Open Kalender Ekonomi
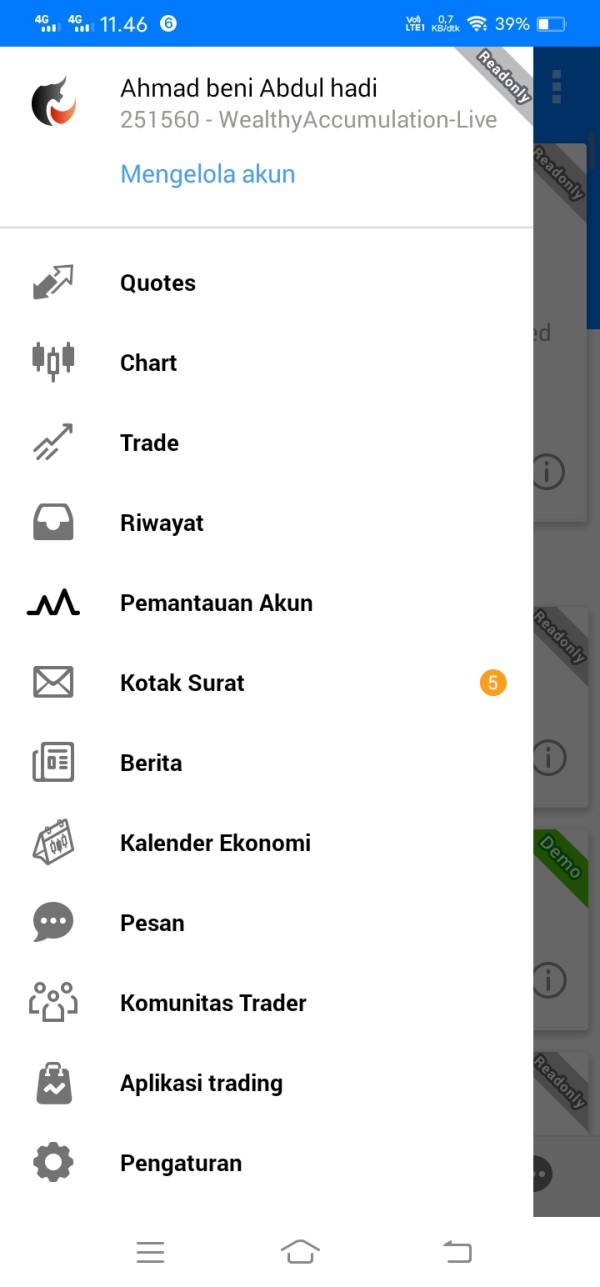This screenshot has height=1287, width=600. [266, 843]
